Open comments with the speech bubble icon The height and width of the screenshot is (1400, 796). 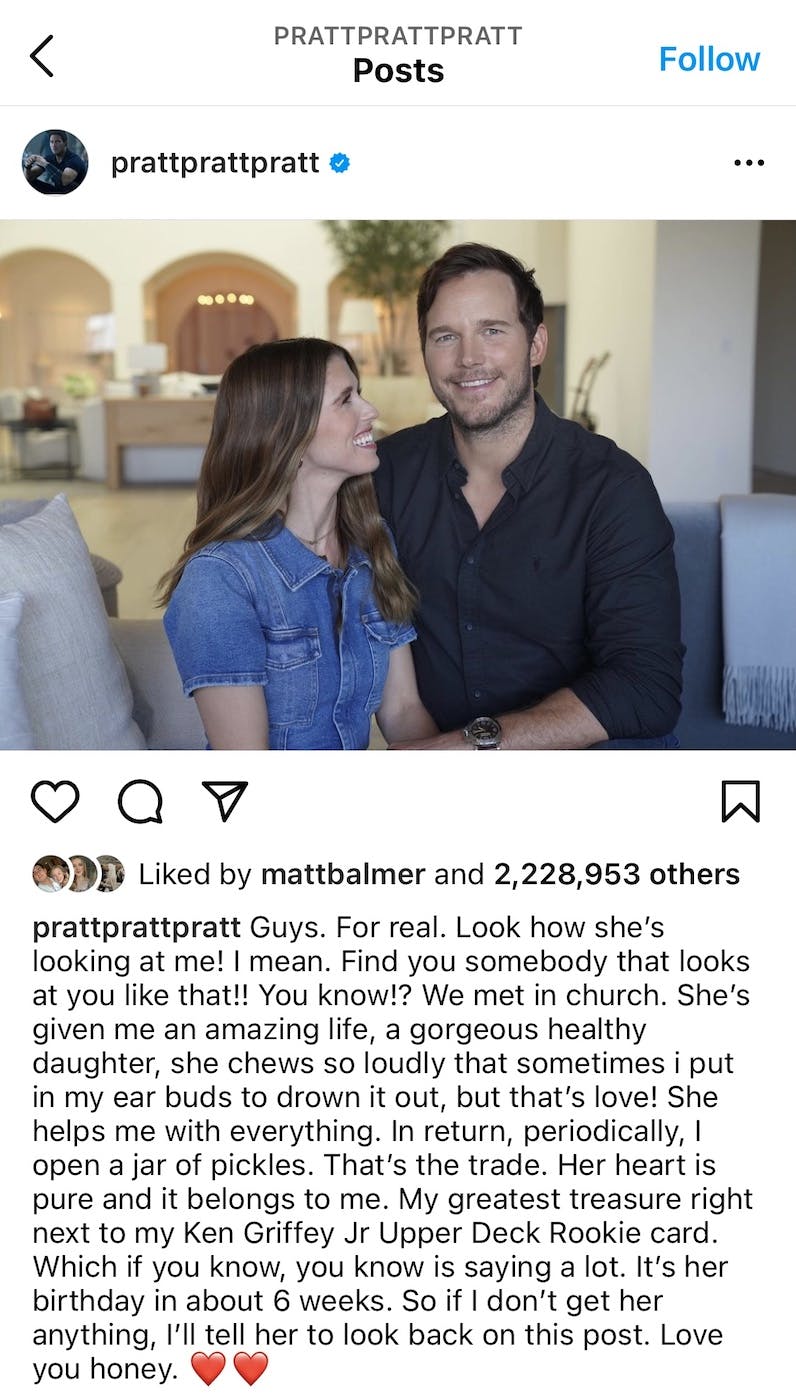tap(140, 802)
